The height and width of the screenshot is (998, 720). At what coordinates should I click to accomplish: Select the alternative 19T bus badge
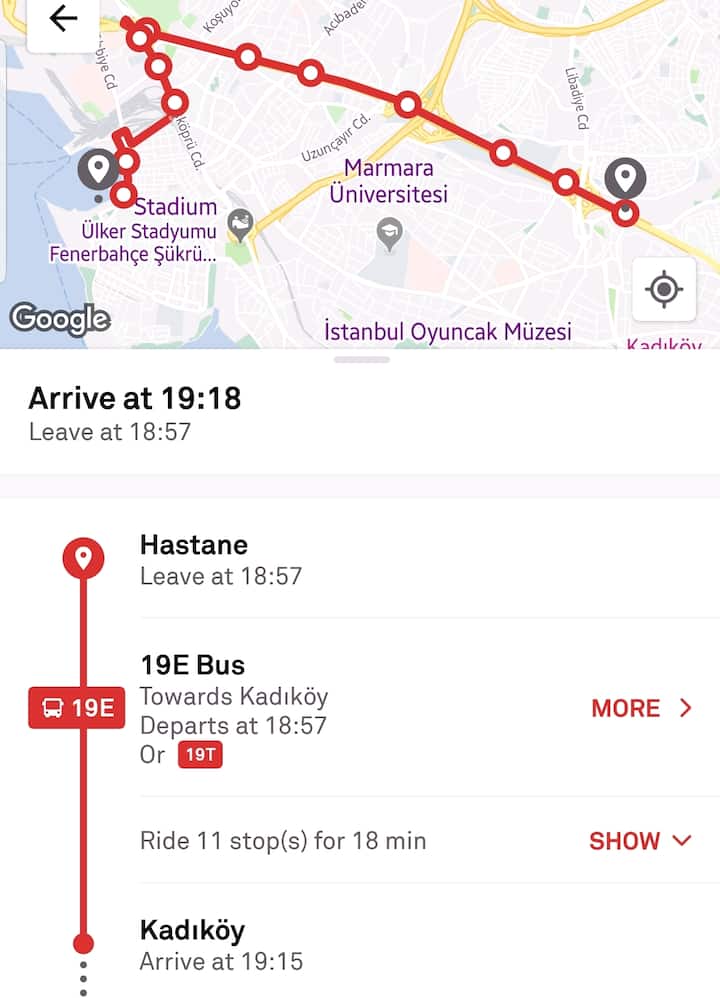click(200, 755)
